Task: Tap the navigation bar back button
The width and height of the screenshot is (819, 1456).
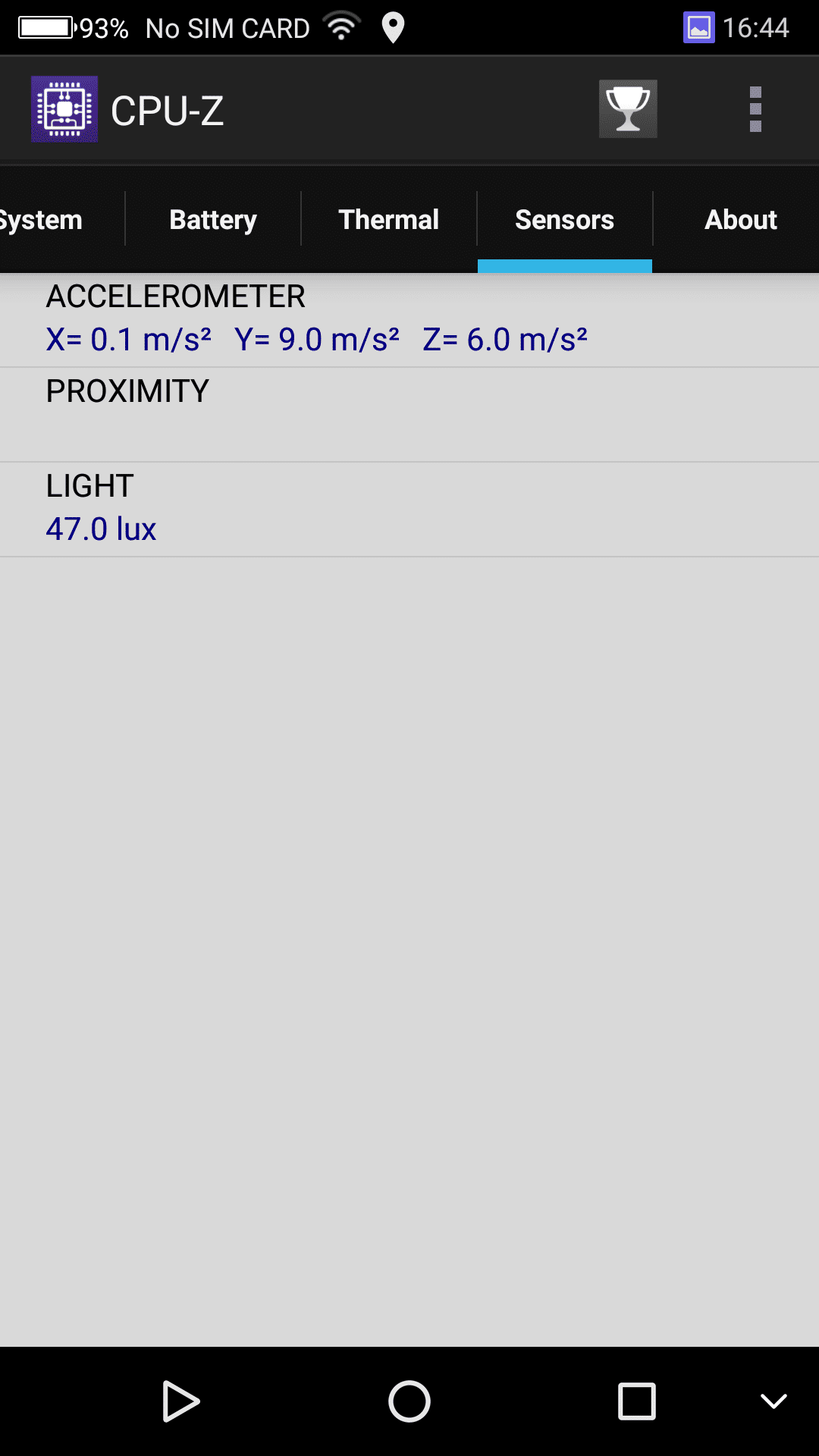Action: coord(180,1401)
